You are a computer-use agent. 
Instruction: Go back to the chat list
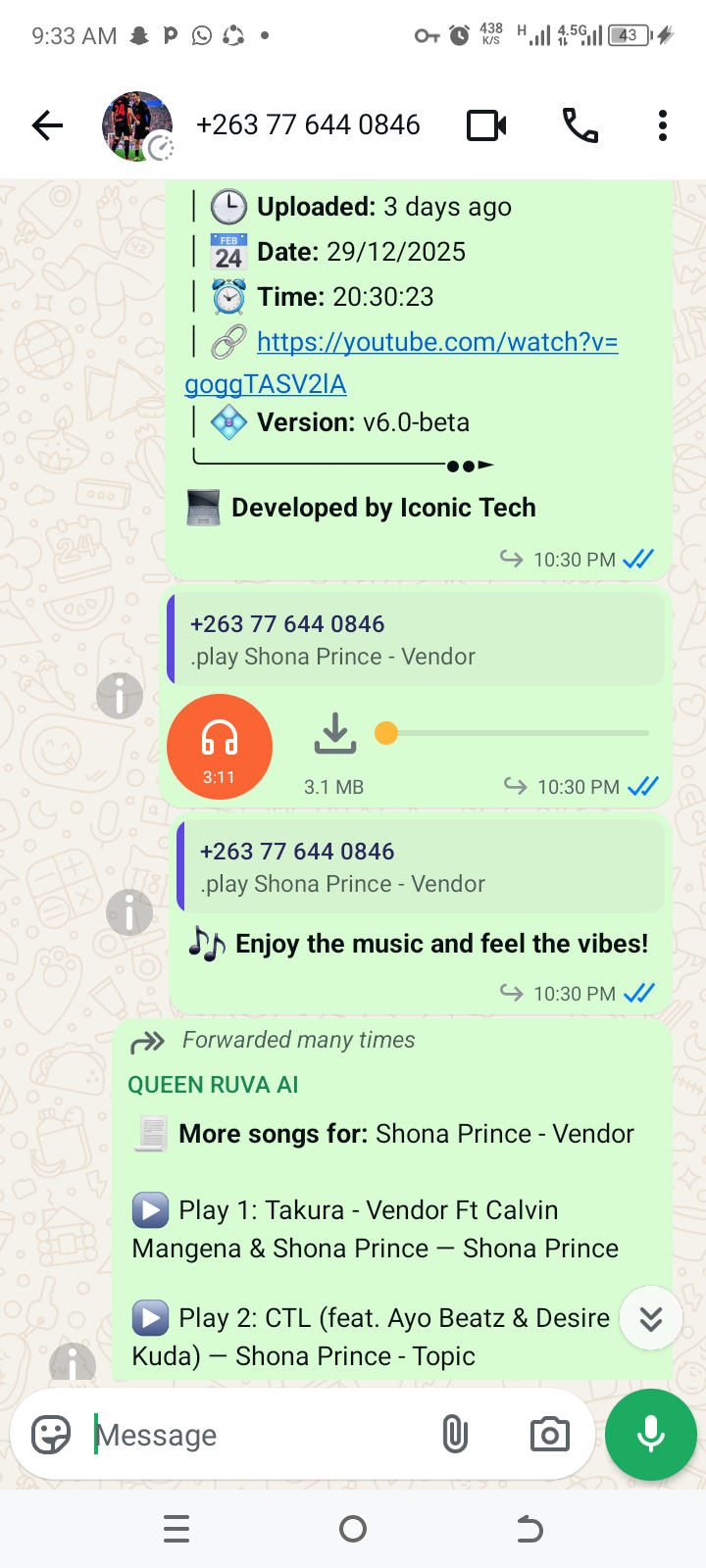[47, 125]
